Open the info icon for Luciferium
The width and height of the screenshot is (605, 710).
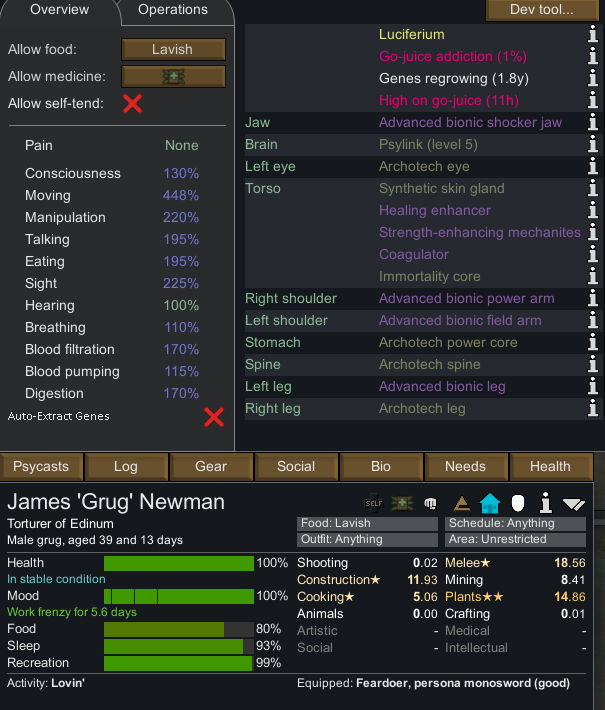tap(593, 34)
